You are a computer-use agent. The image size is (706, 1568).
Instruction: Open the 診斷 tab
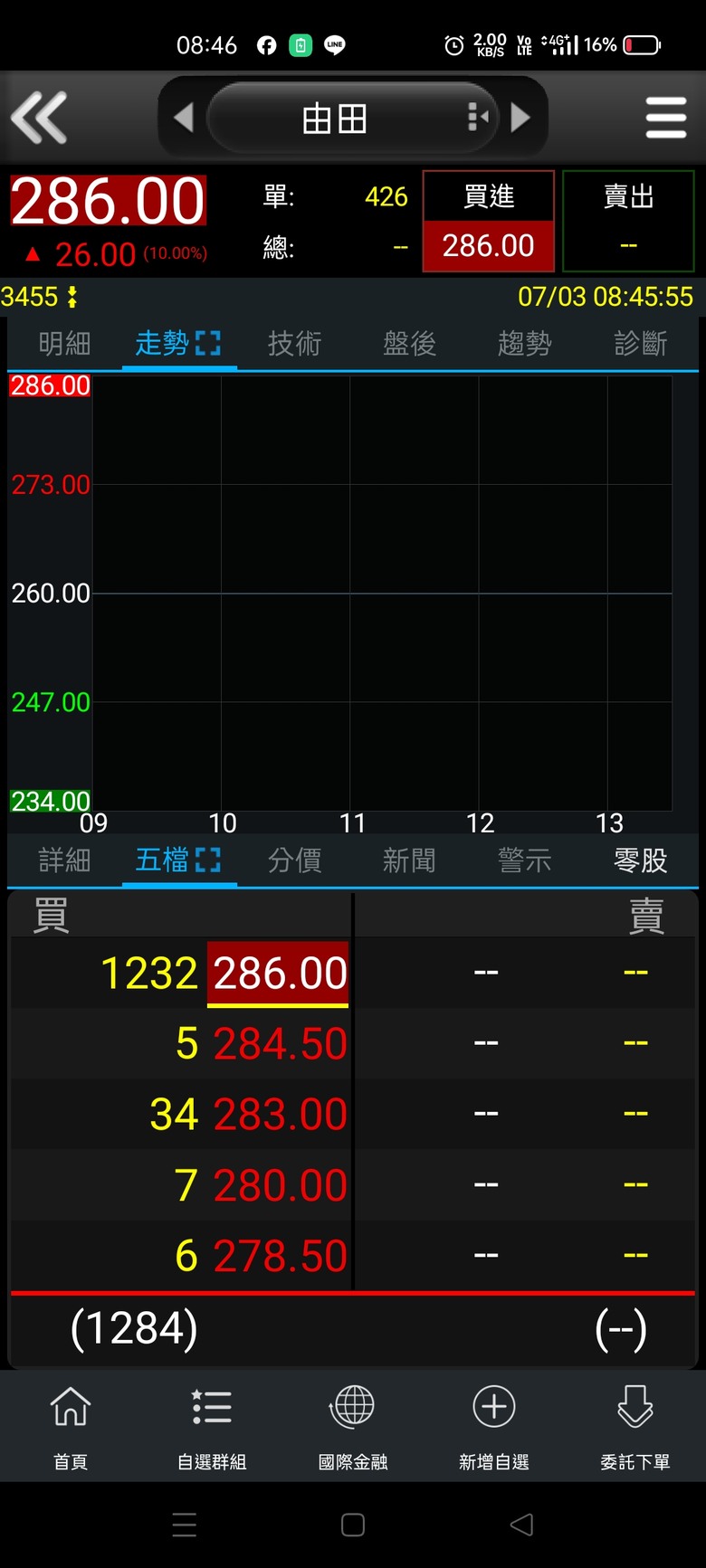[x=640, y=344]
